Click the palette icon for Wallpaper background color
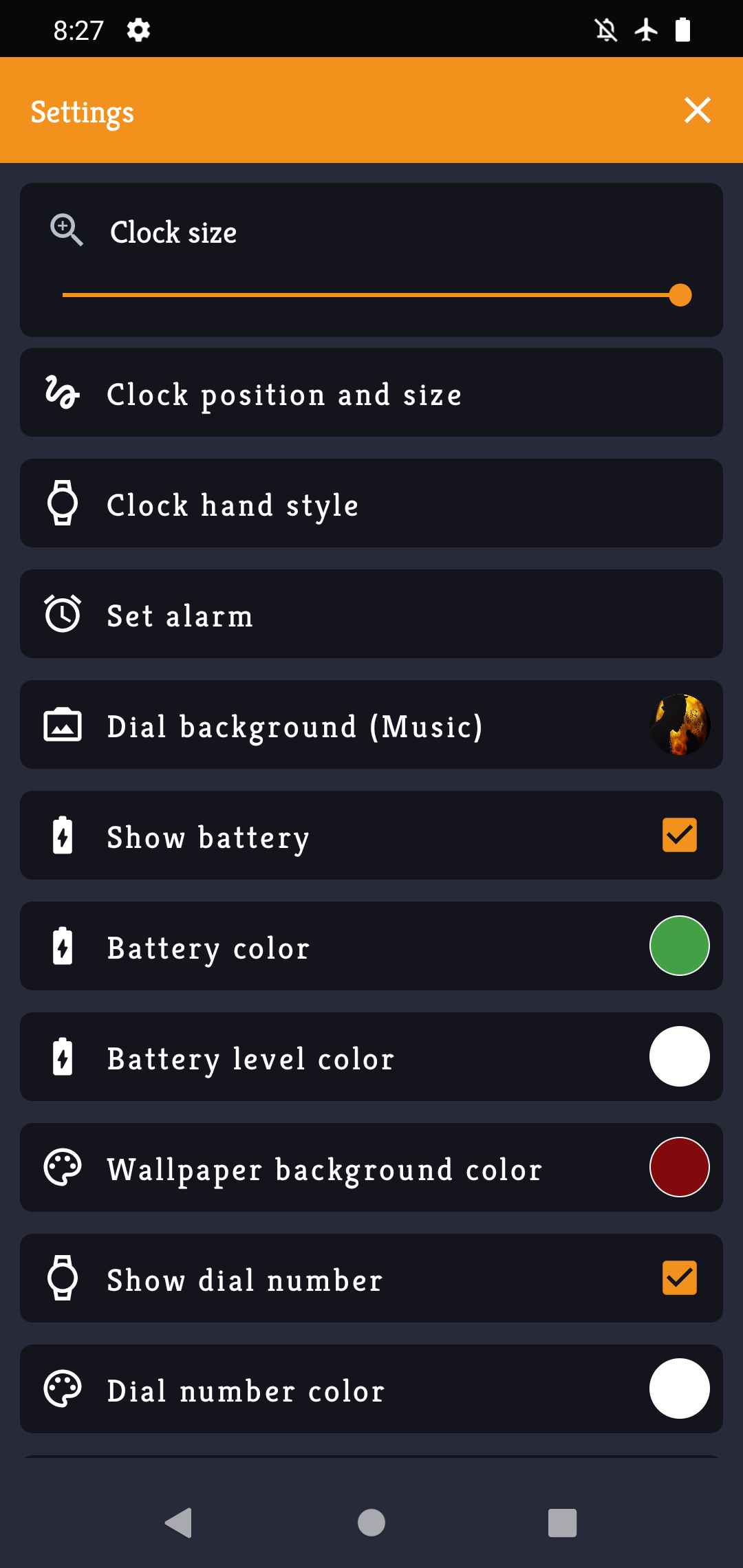The width and height of the screenshot is (743, 1568). click(63, 1168)
